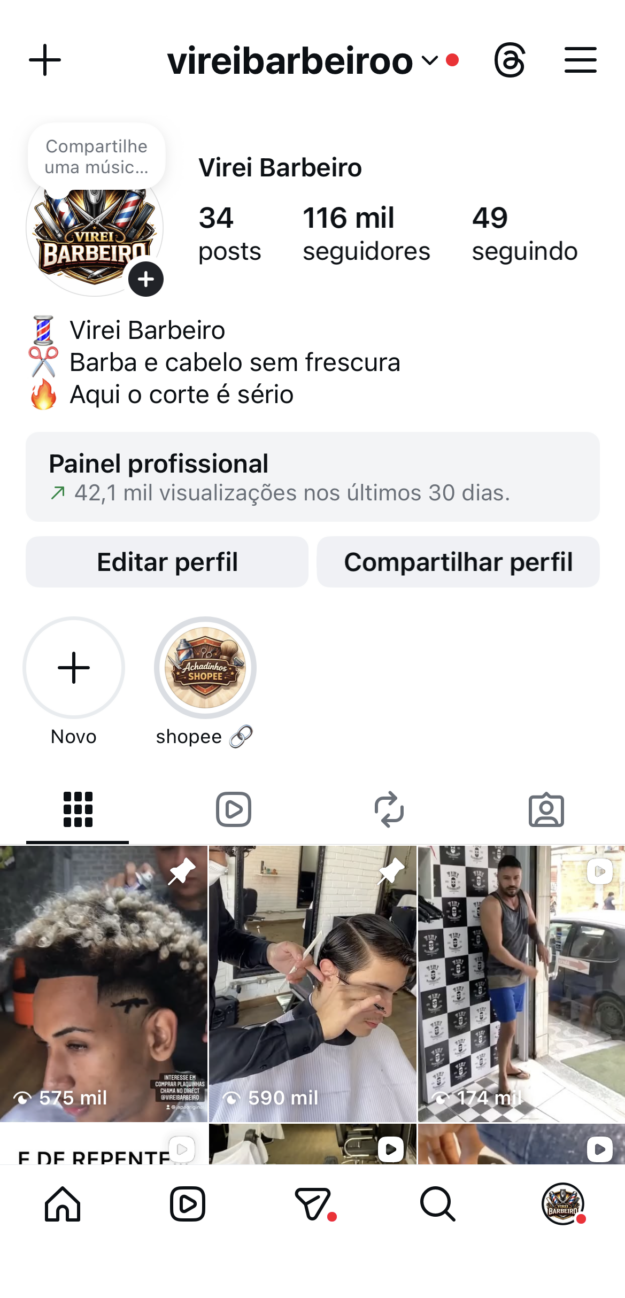
Task: Open search in bottom navigation
Action: point(437,1204)
